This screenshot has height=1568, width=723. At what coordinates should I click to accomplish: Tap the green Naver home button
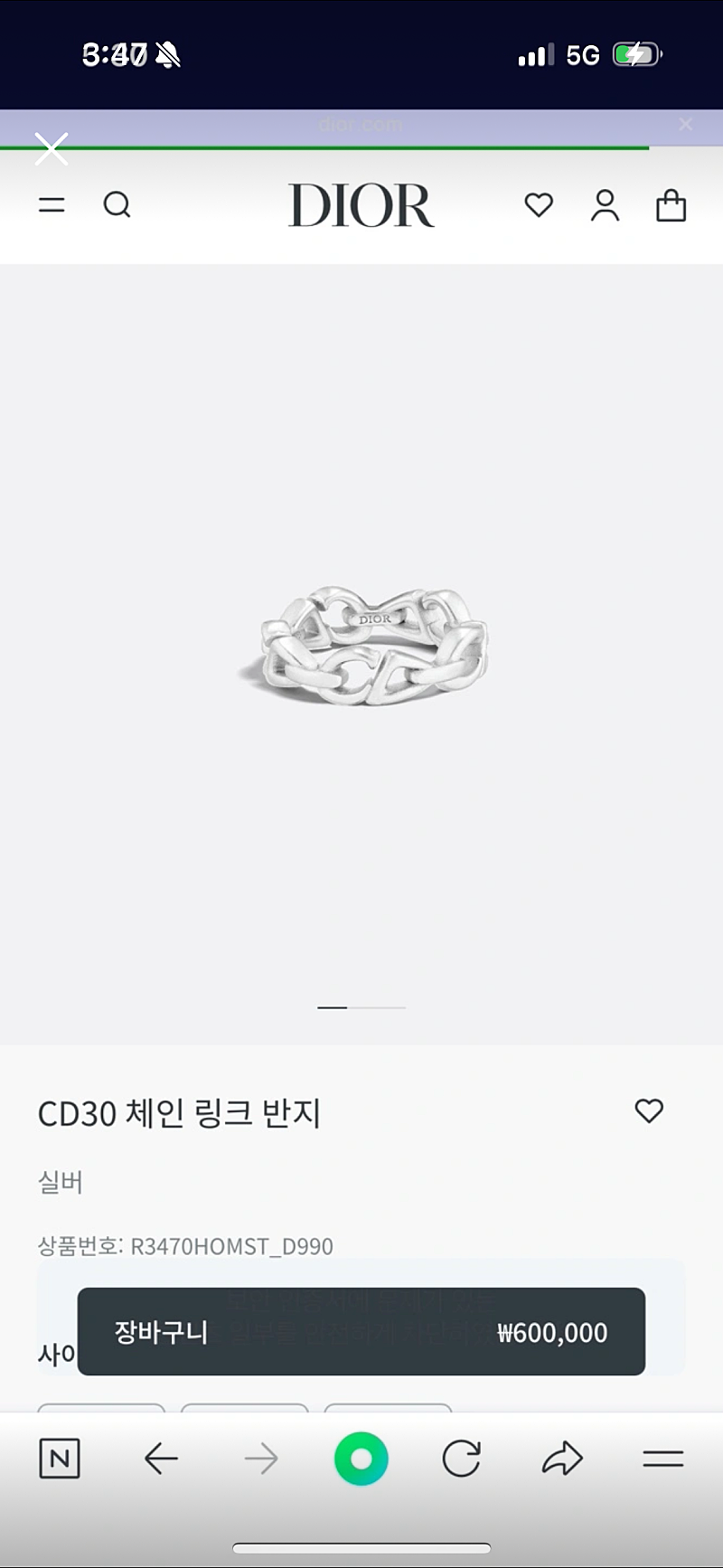point(361,1458)
